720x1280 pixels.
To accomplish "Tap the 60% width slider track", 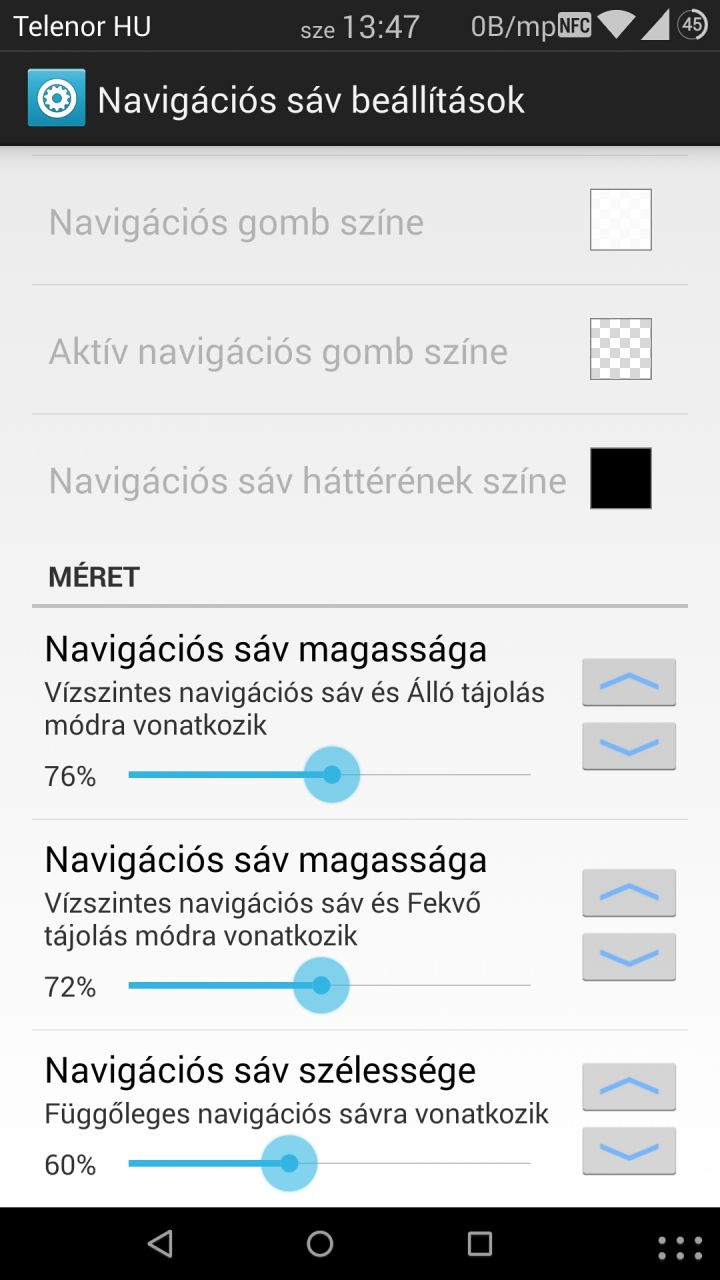I will pos(329,1164).
